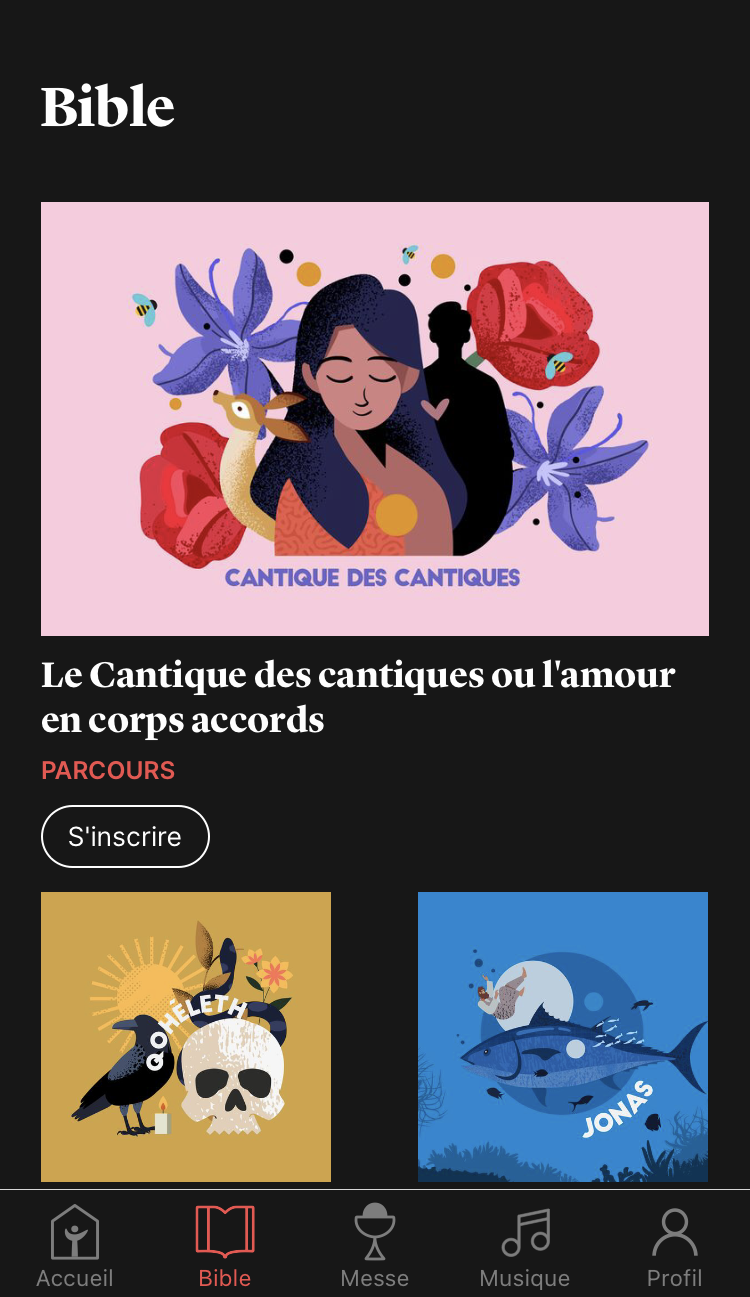This screenshot has width=750, height=1297.
Task: Open the Qohéleth course thumbnail
Action: click(185, 1036)
